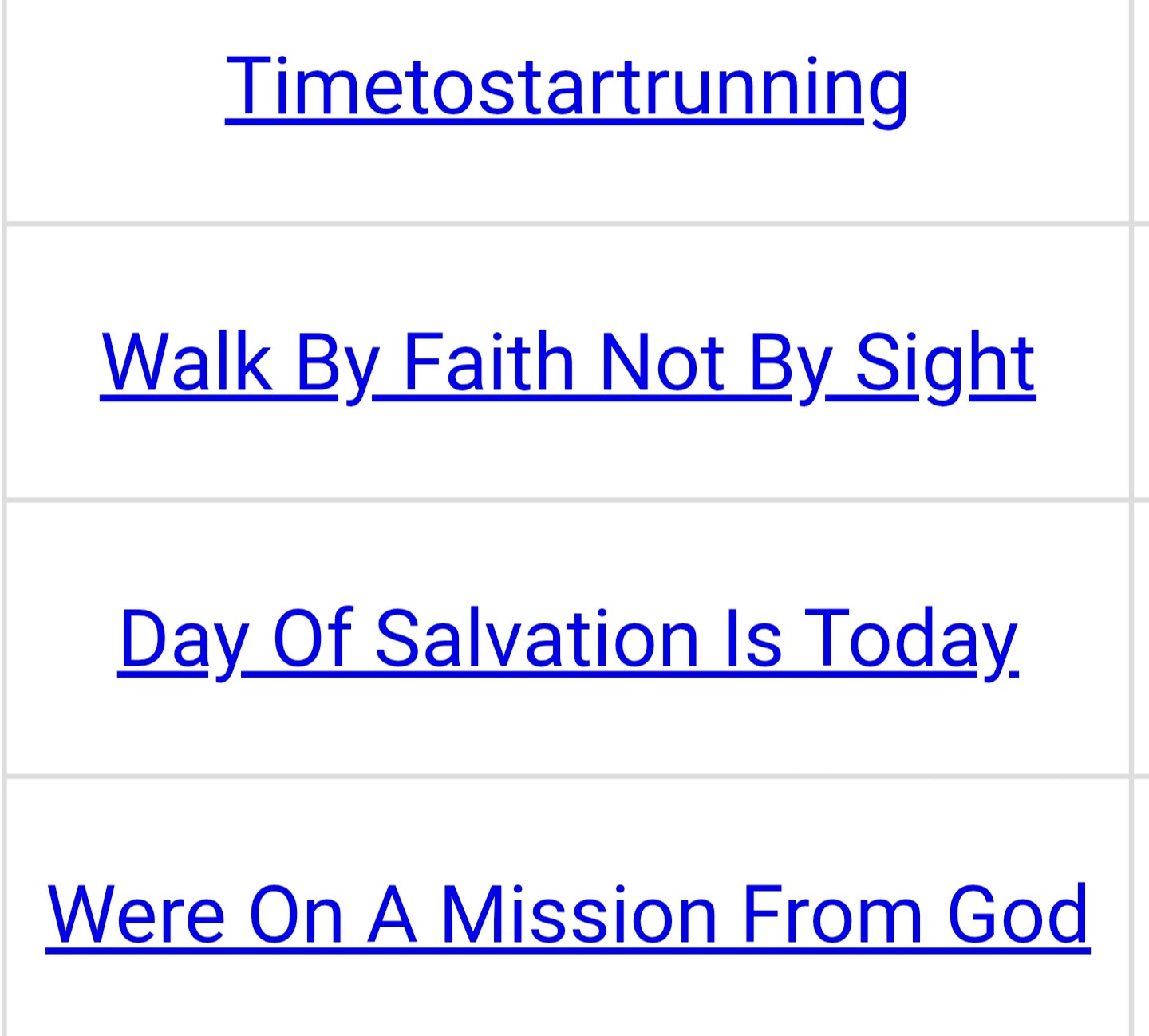
Task: Select Were On A Mission From God
Action: point(568,915)
